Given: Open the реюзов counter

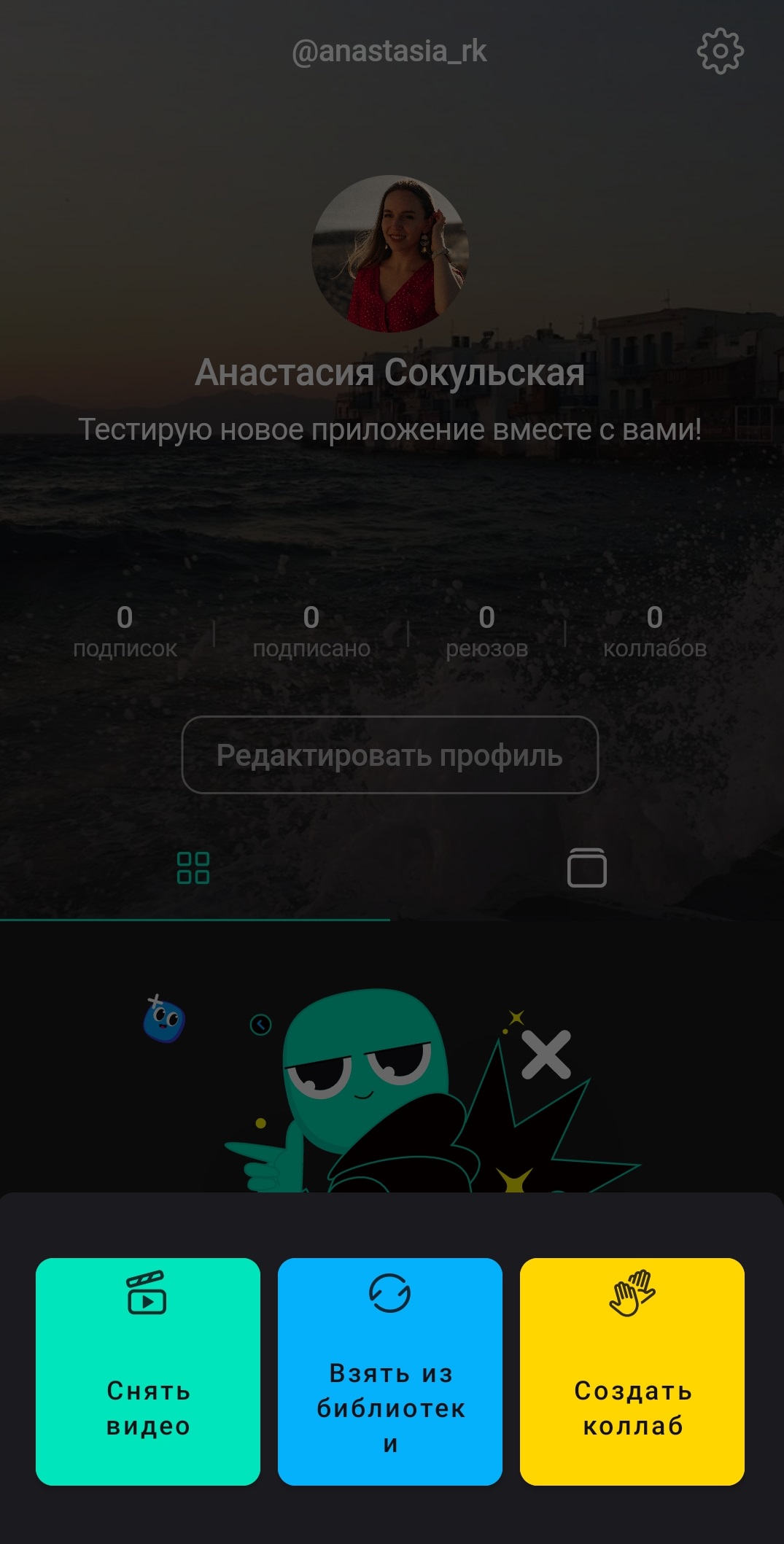Looking at the screenshot, I should click(x=486, y=632).
